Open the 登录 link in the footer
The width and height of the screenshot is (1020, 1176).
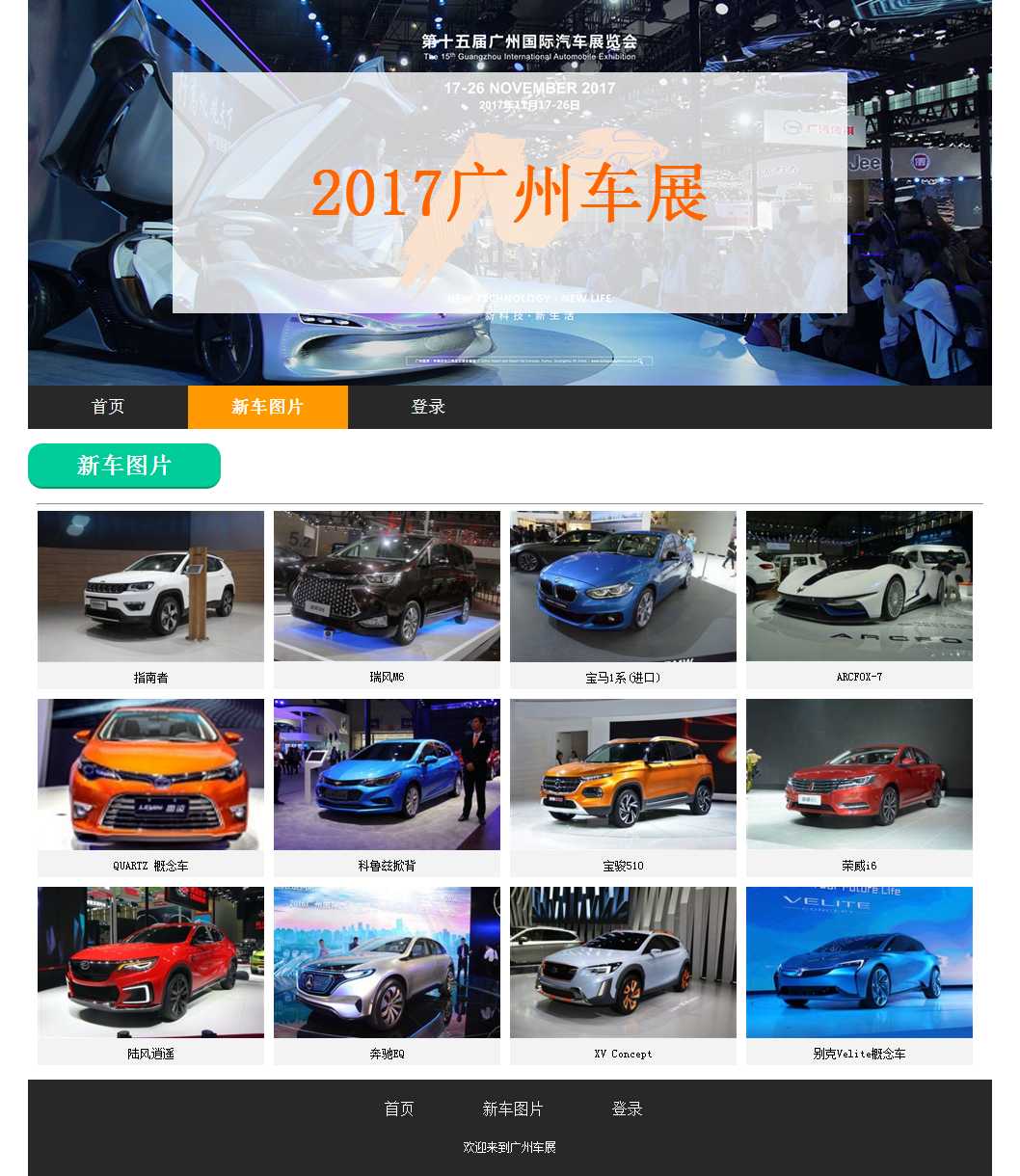click(x=627, y=1109)
